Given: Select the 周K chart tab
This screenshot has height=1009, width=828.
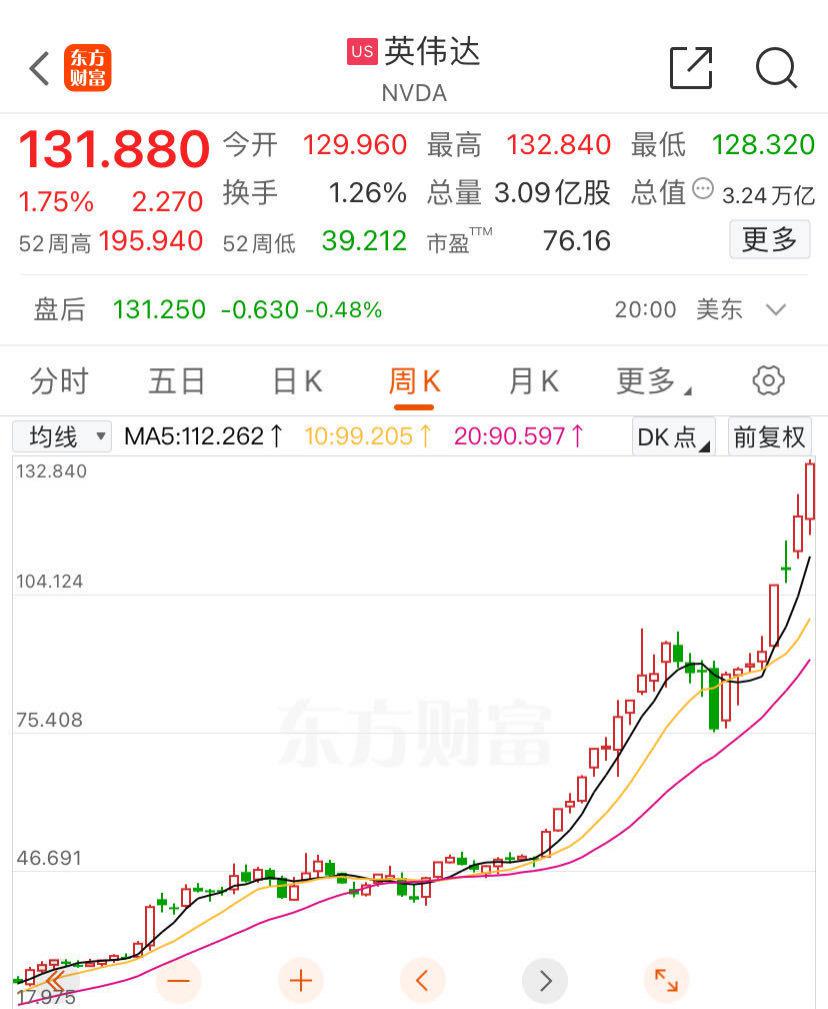Looking at the screenshot, I should click(414, 381).
